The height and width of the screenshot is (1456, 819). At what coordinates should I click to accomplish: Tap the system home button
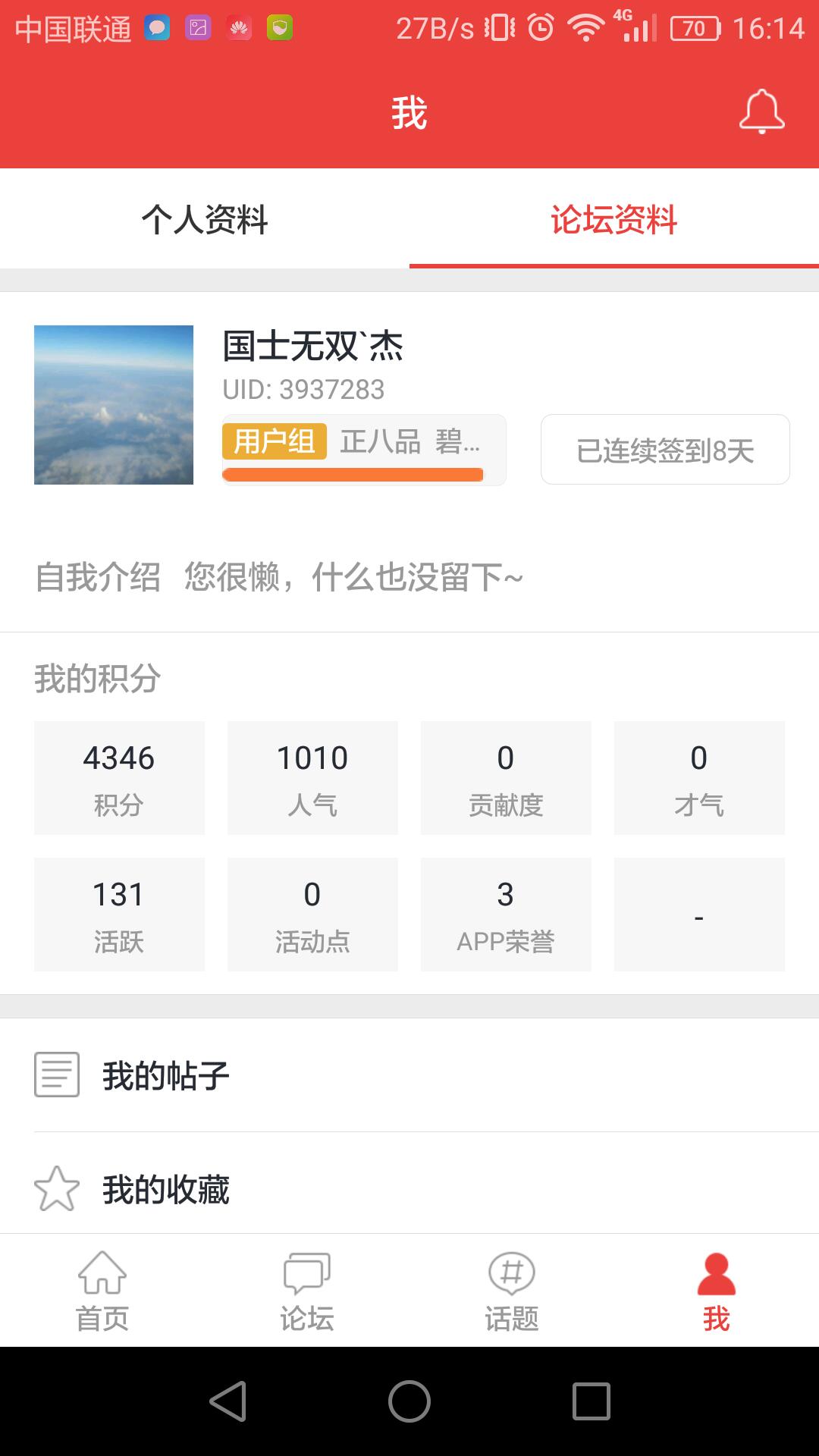click(409, 1401)
